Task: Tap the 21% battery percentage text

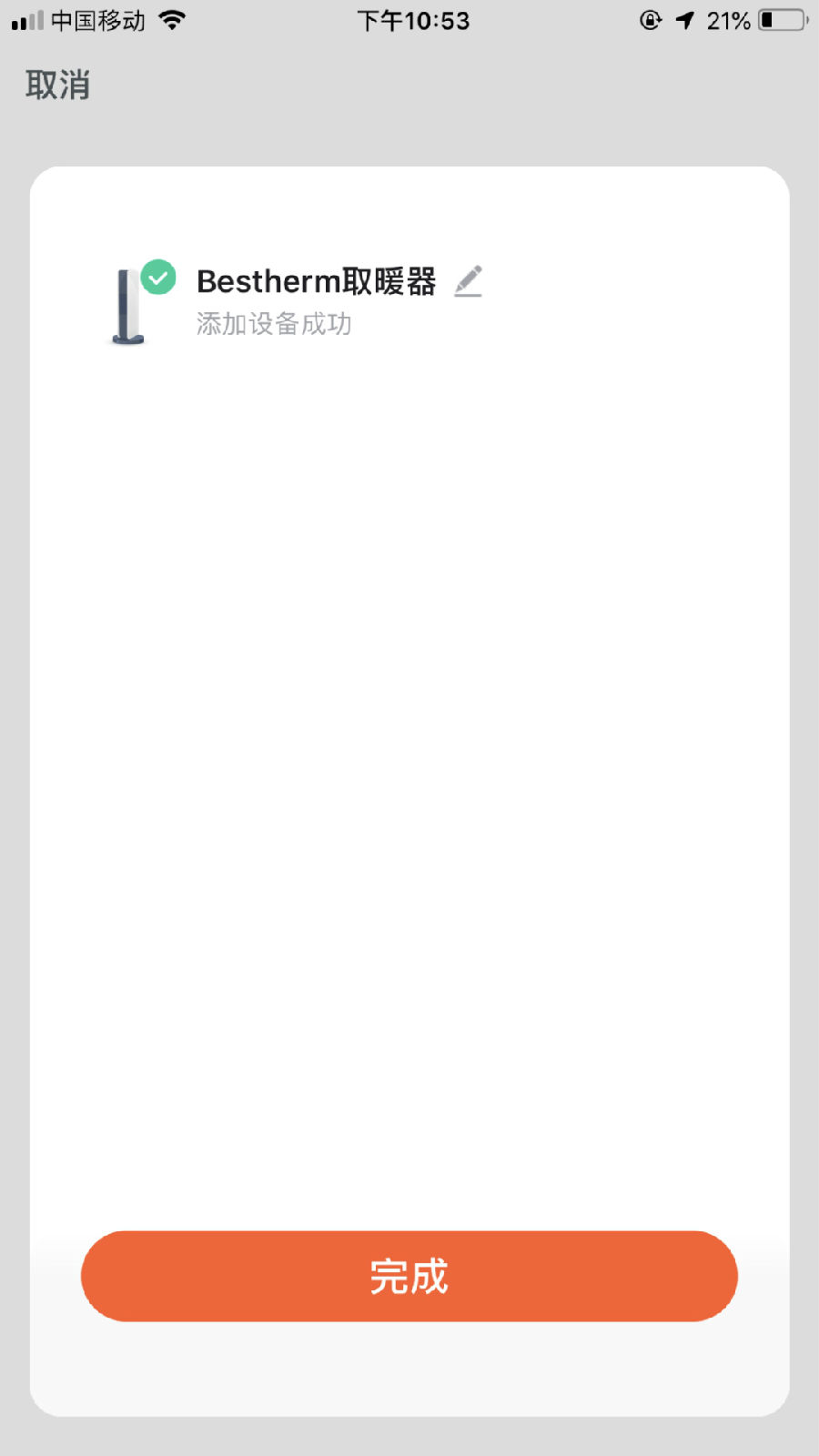Action: [728, 20]
